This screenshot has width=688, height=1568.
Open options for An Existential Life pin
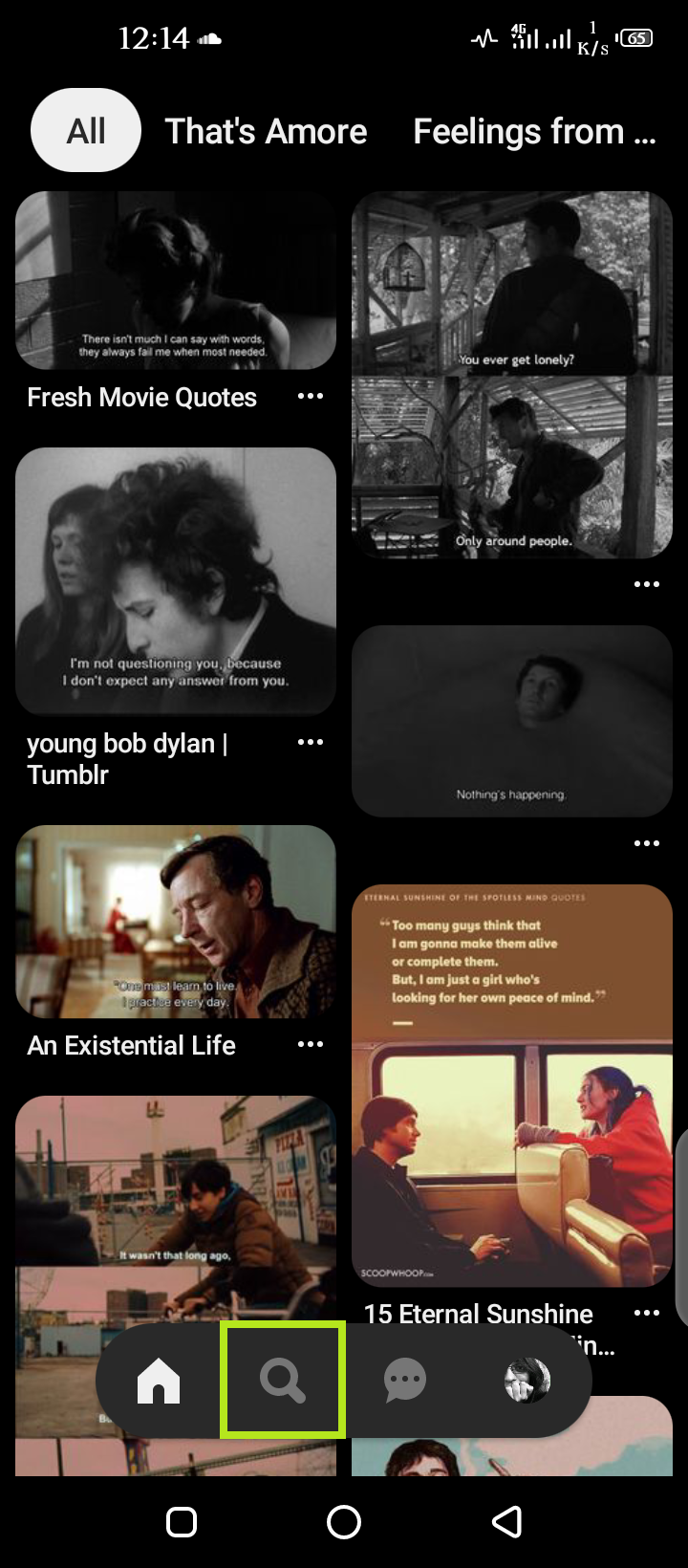311,1044
